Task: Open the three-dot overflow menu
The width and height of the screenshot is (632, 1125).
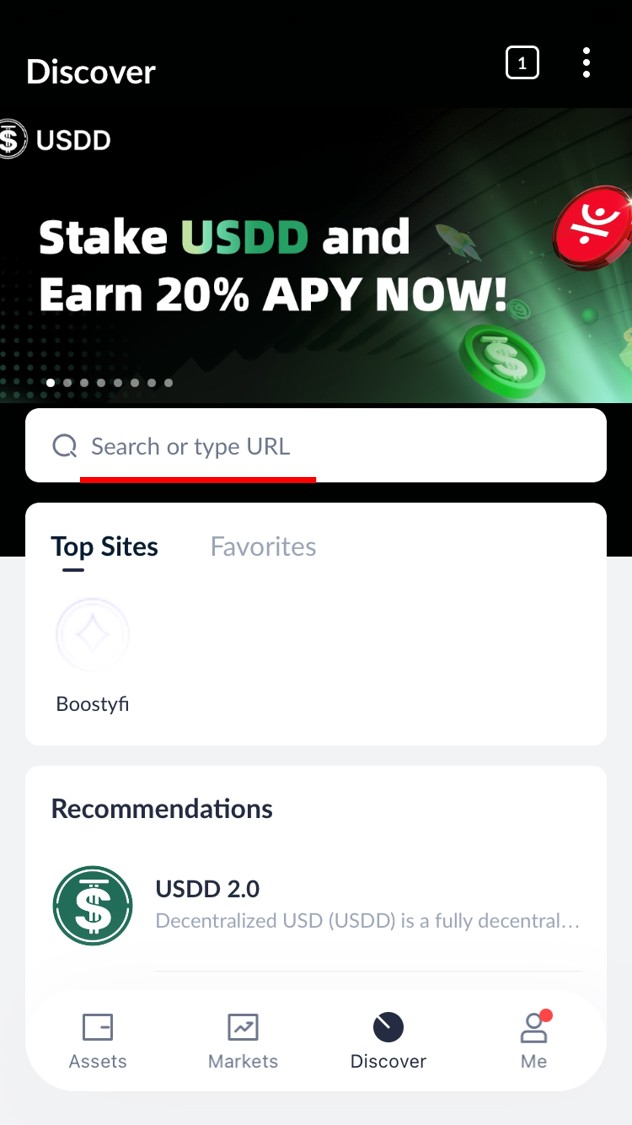Action: [x=586, y=63]
